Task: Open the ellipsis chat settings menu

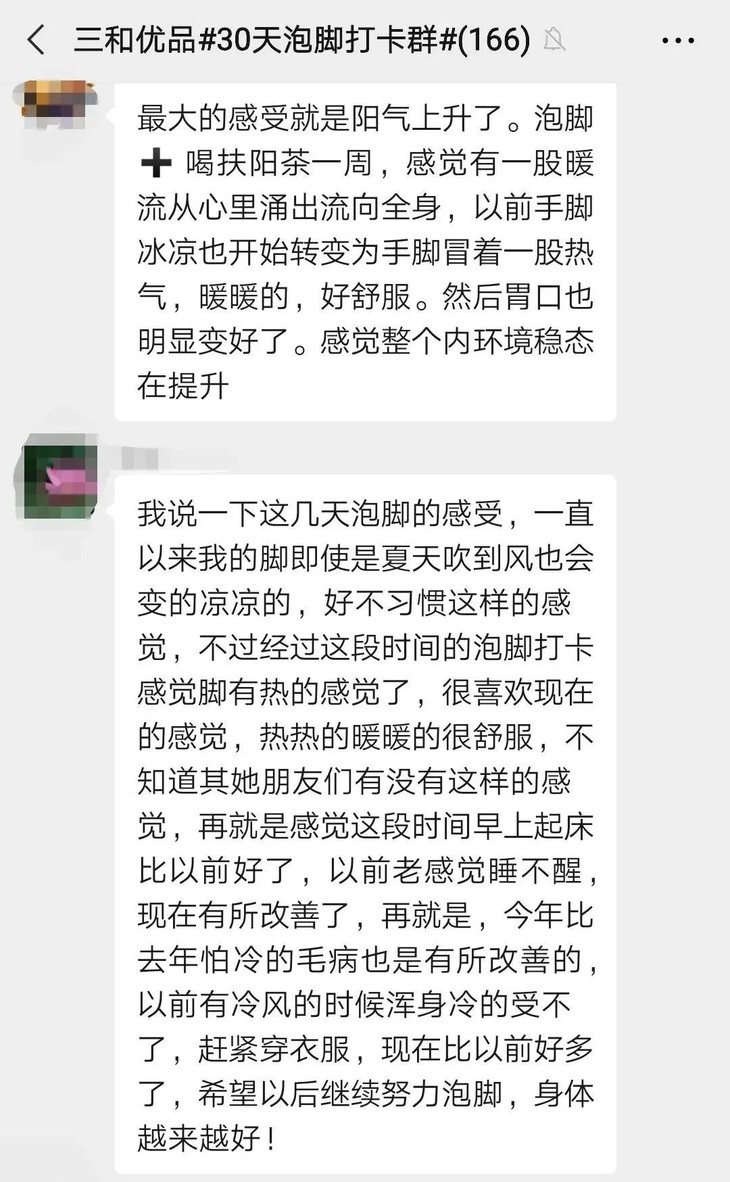Action: pos(679,38)
